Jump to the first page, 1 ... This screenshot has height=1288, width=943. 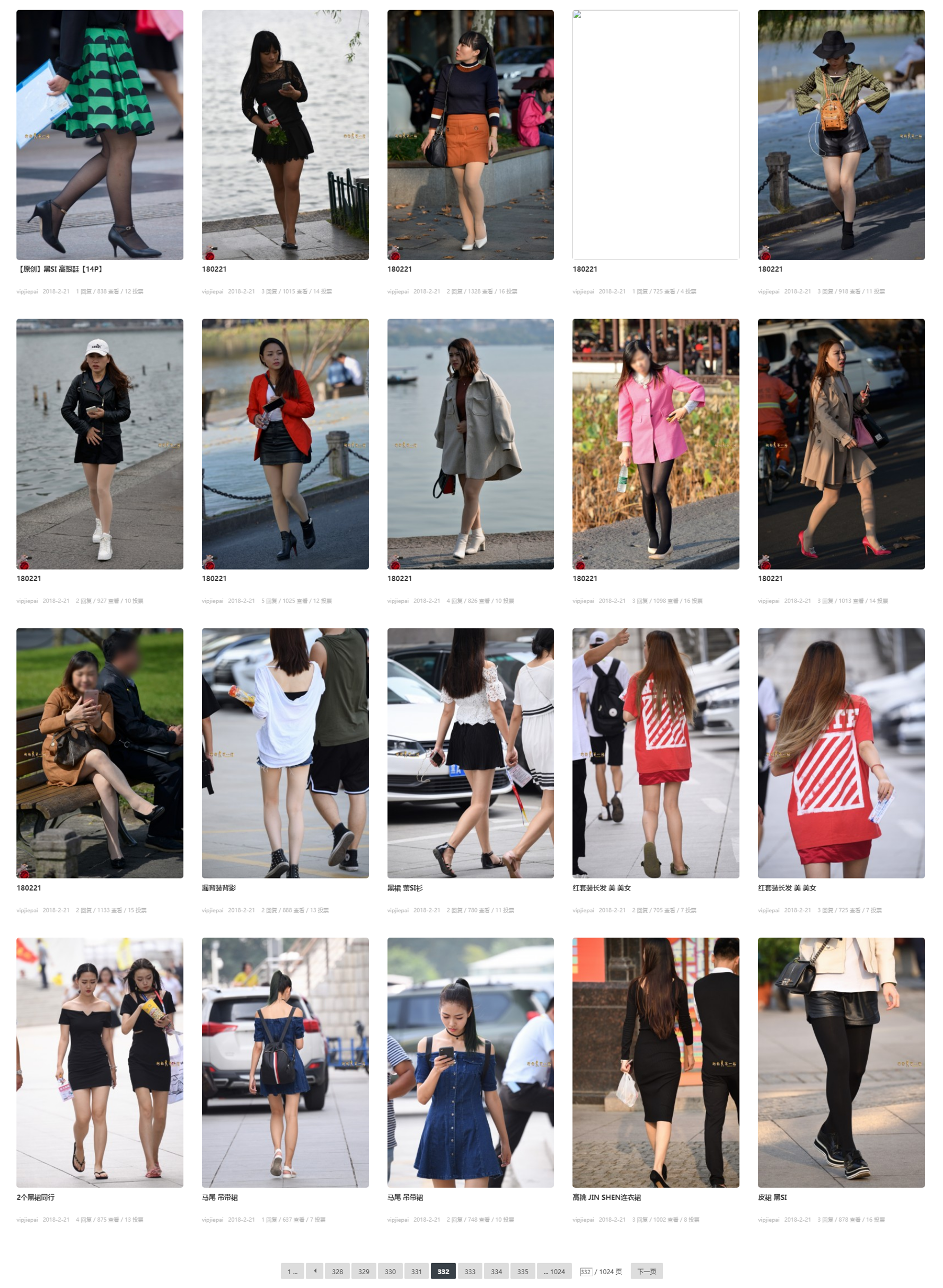coord(292,1271)
